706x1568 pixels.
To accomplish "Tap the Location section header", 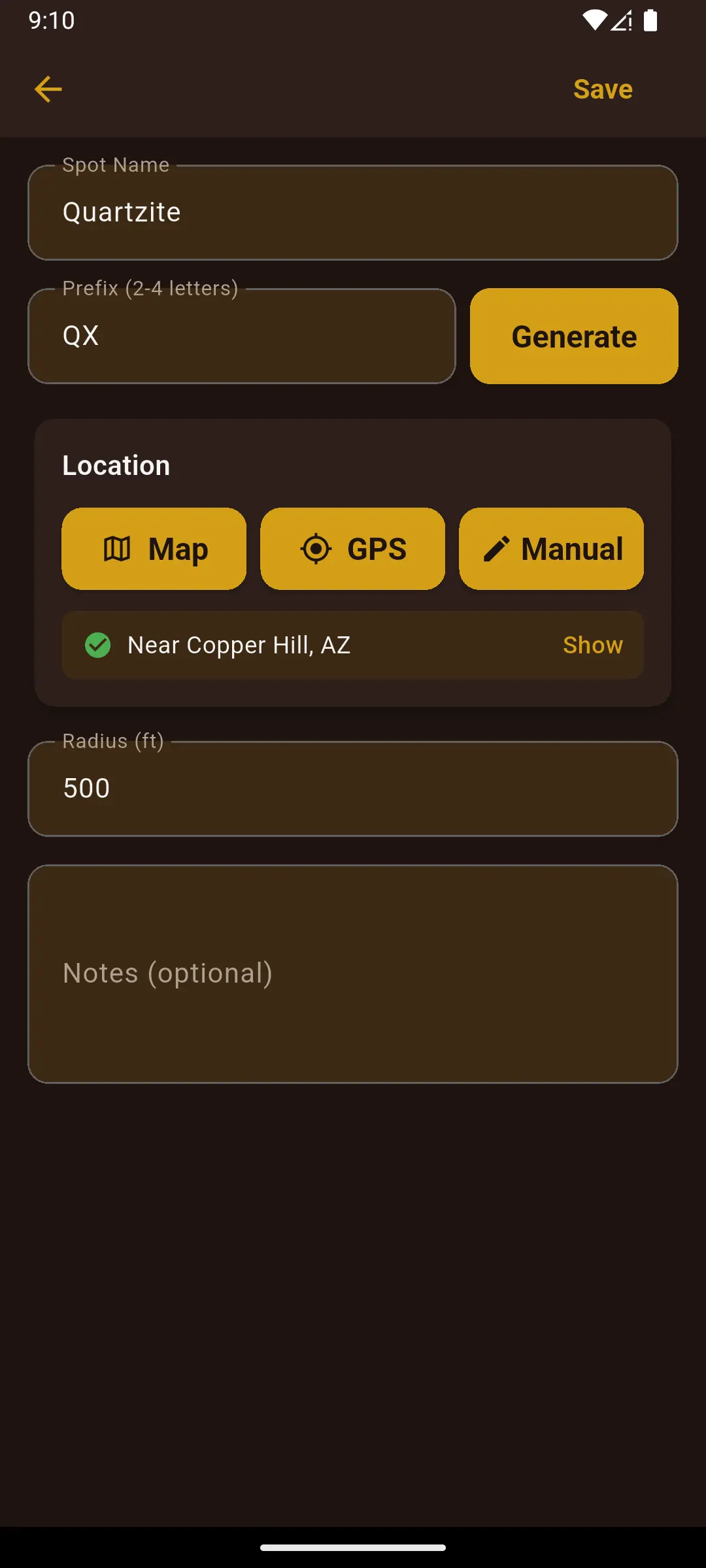I will tap(116, 465).
